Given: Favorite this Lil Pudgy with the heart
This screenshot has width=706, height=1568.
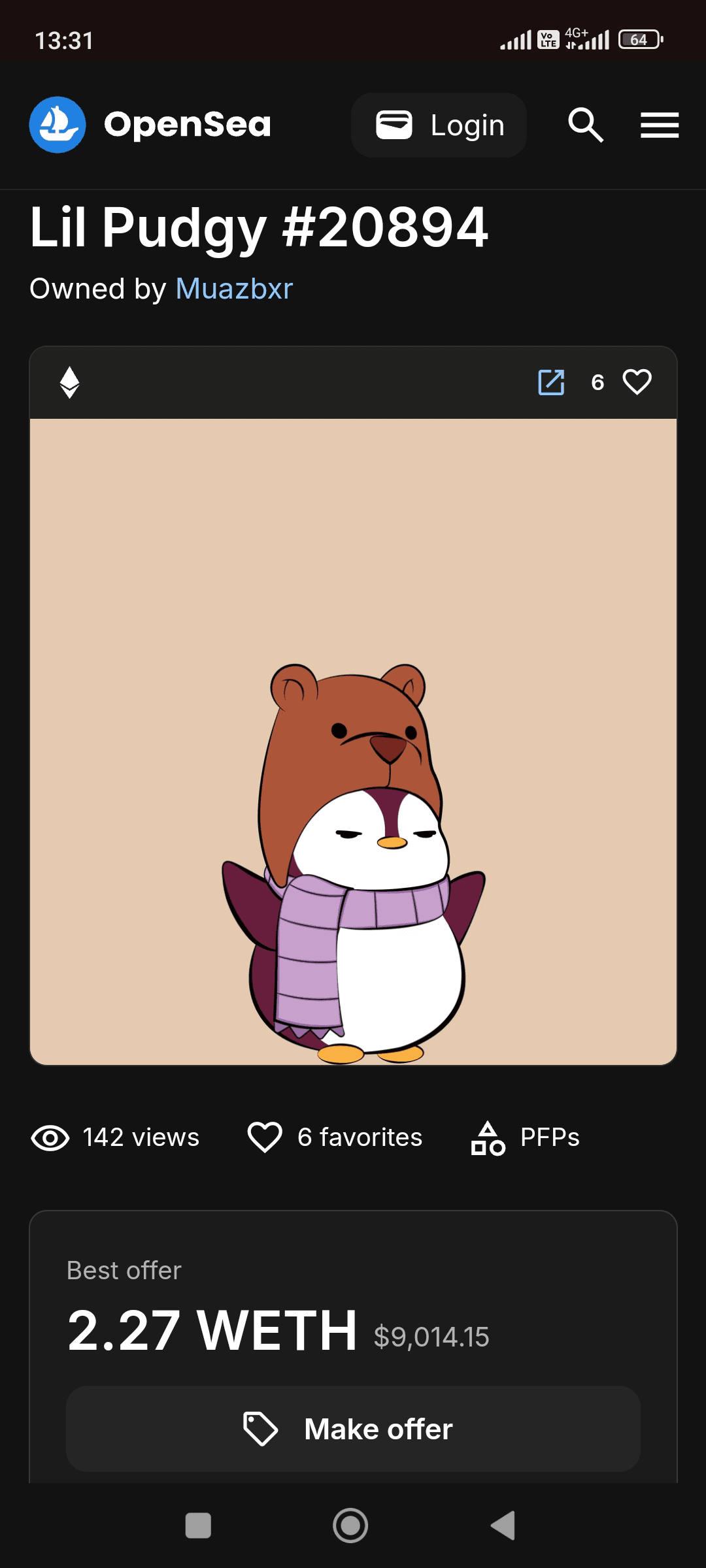Looking at the screenshot, I should point(637,382).
